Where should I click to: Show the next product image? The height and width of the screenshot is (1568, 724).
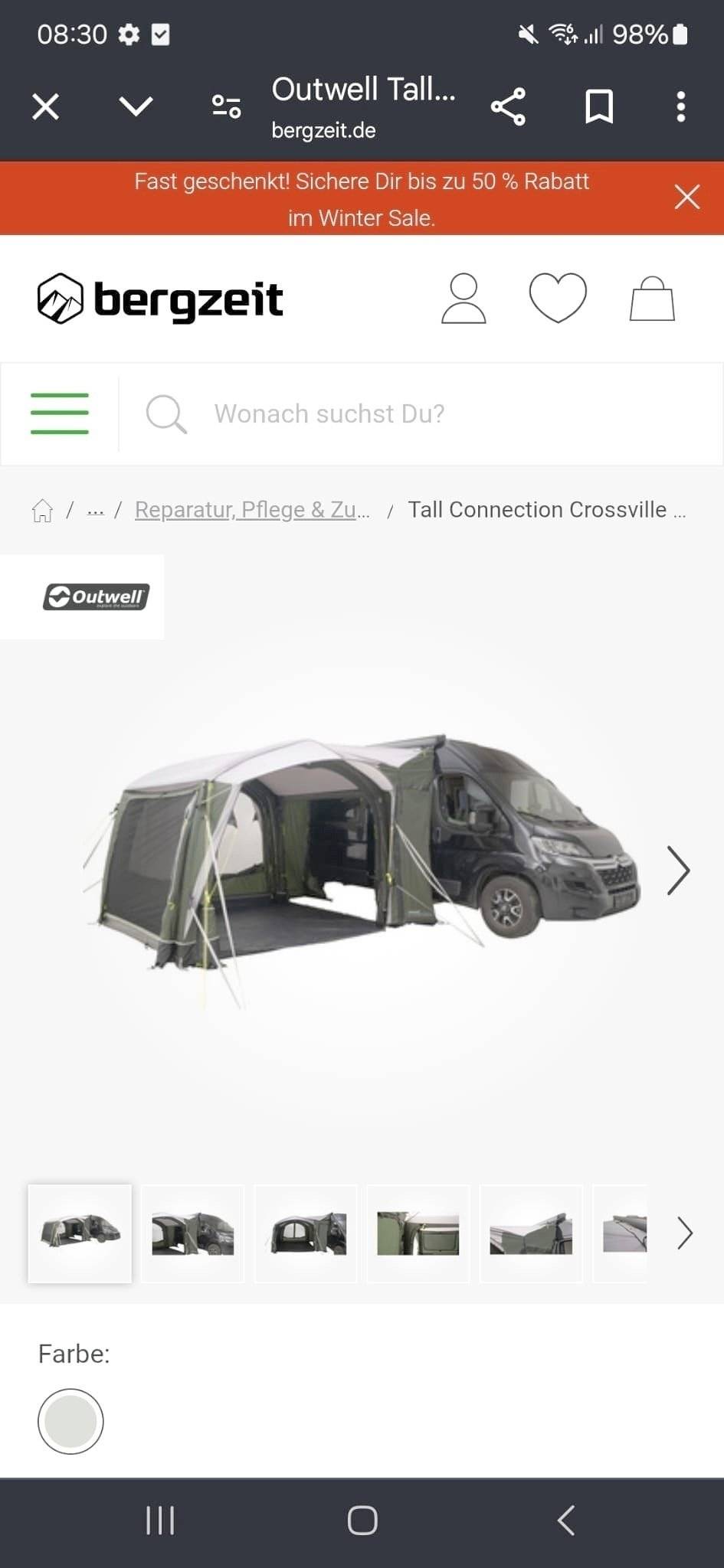click(x=678, y=871)
